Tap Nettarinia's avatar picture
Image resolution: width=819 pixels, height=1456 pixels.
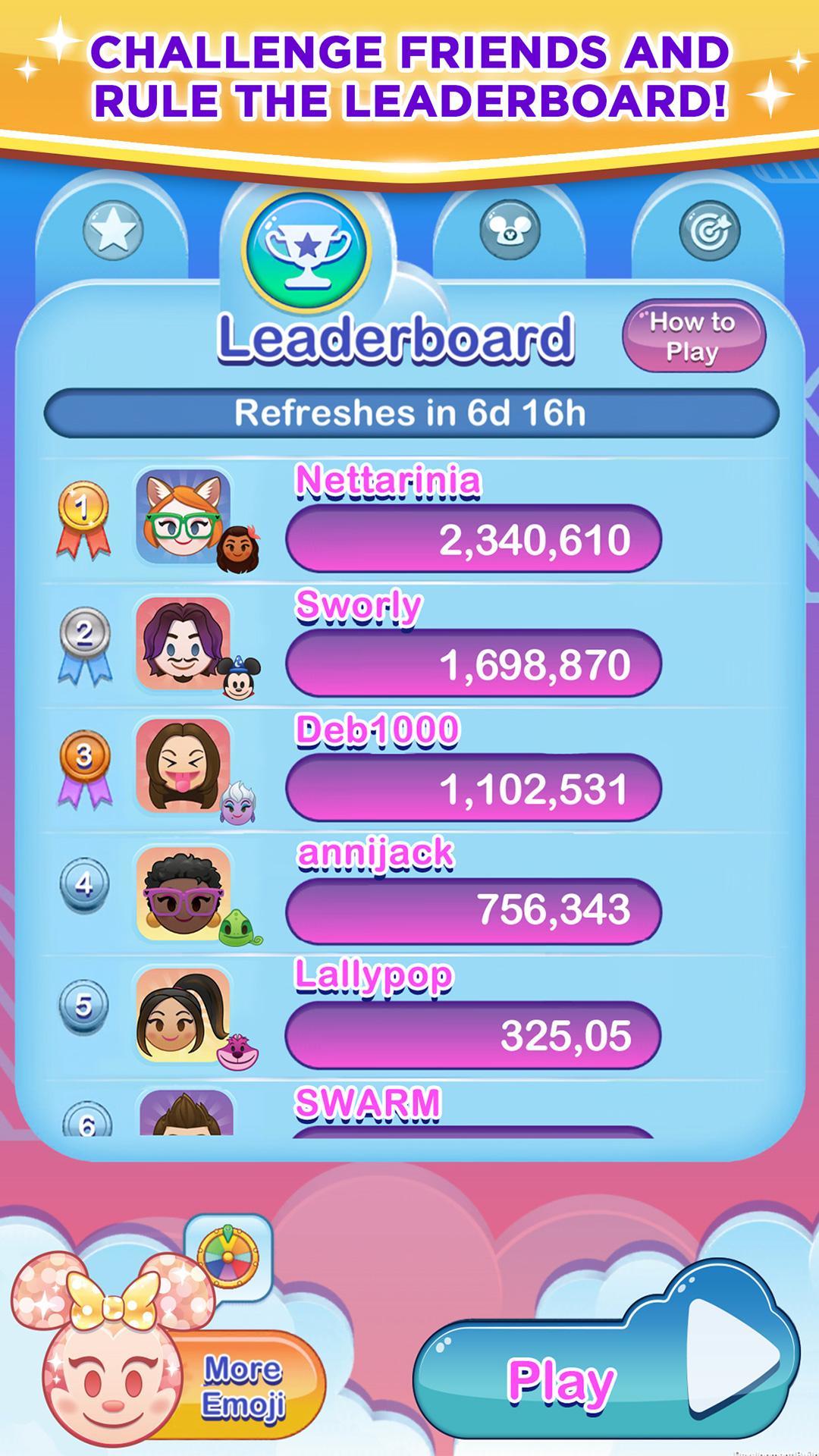tap(182, 519)
